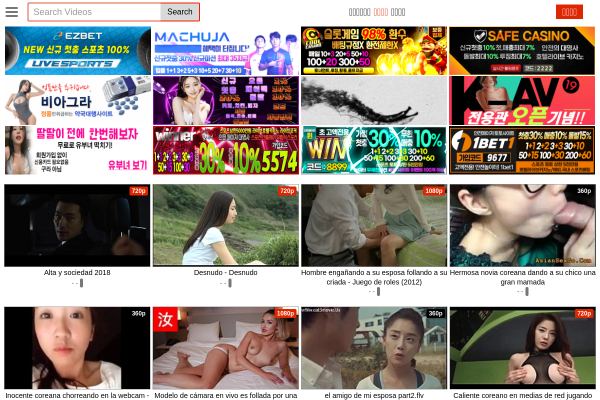Open the Safe Casino ad banner
Screen dimensions: 600x400
tap(521, 51)
